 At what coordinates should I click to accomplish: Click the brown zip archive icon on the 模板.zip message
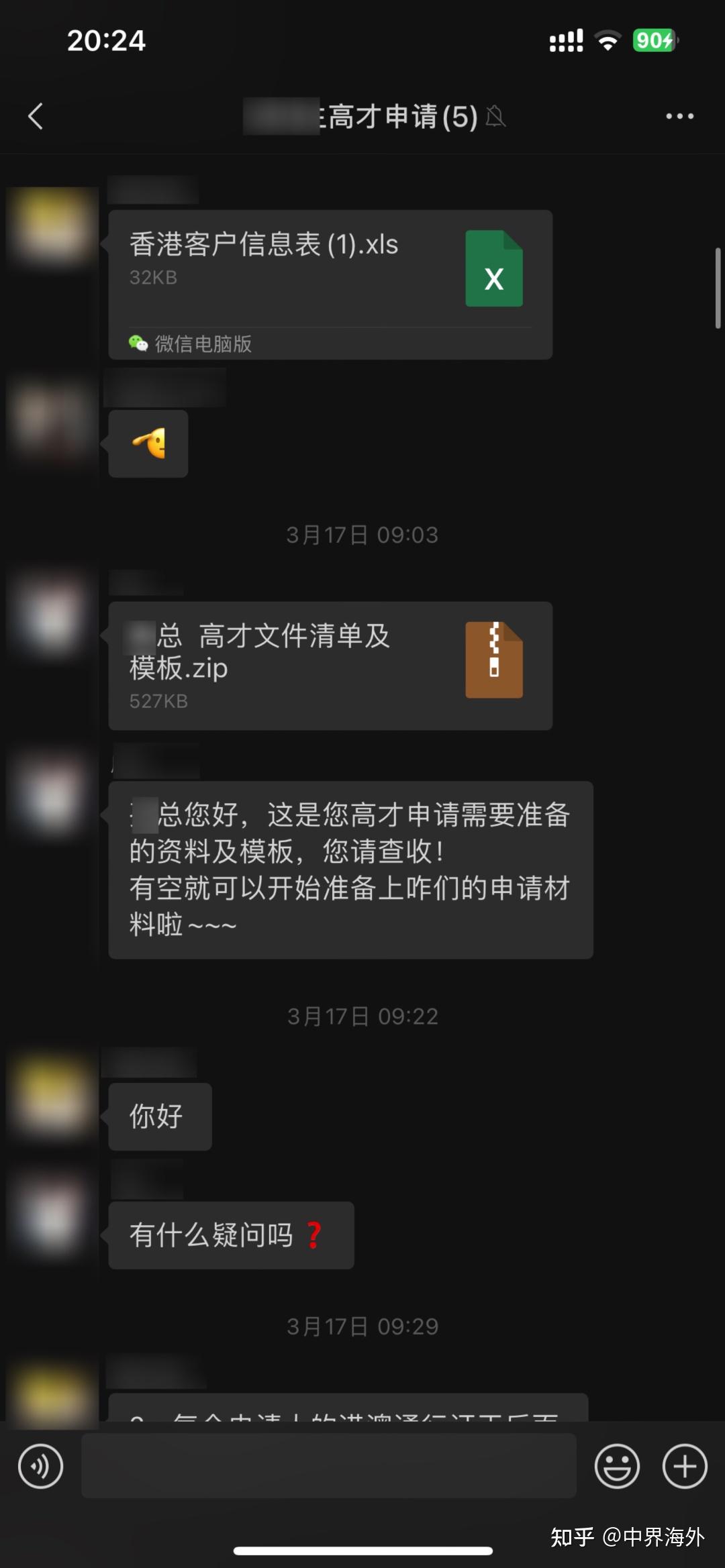tap(494, 660)
